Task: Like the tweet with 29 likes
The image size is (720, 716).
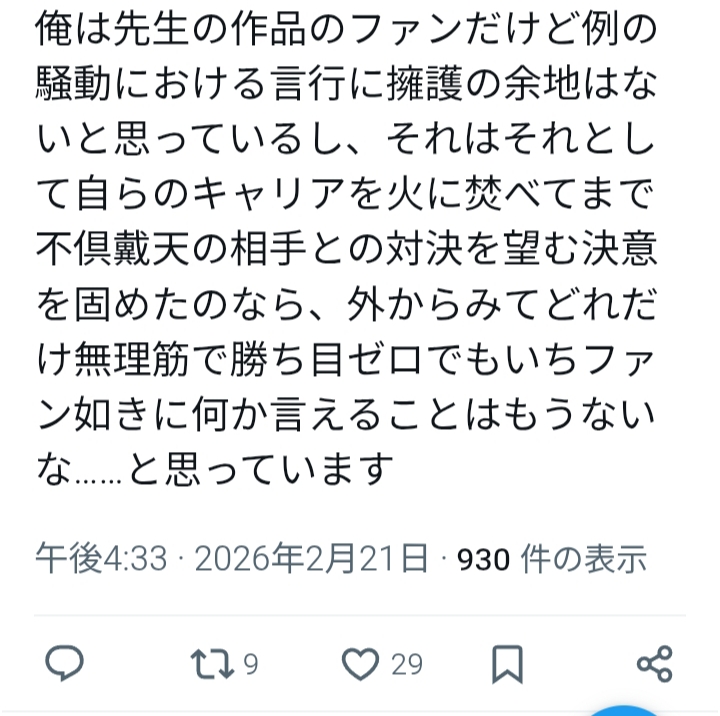Action: pos(361,663)
